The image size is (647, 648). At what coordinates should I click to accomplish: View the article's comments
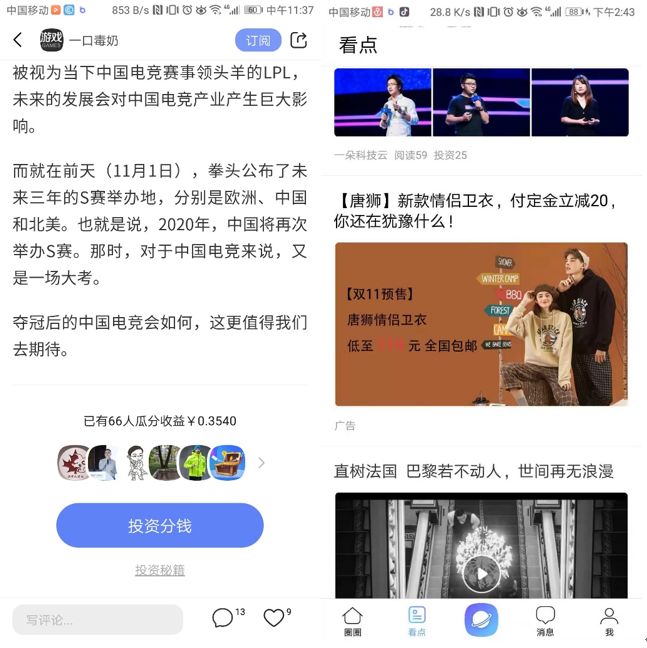click(224, 619)
